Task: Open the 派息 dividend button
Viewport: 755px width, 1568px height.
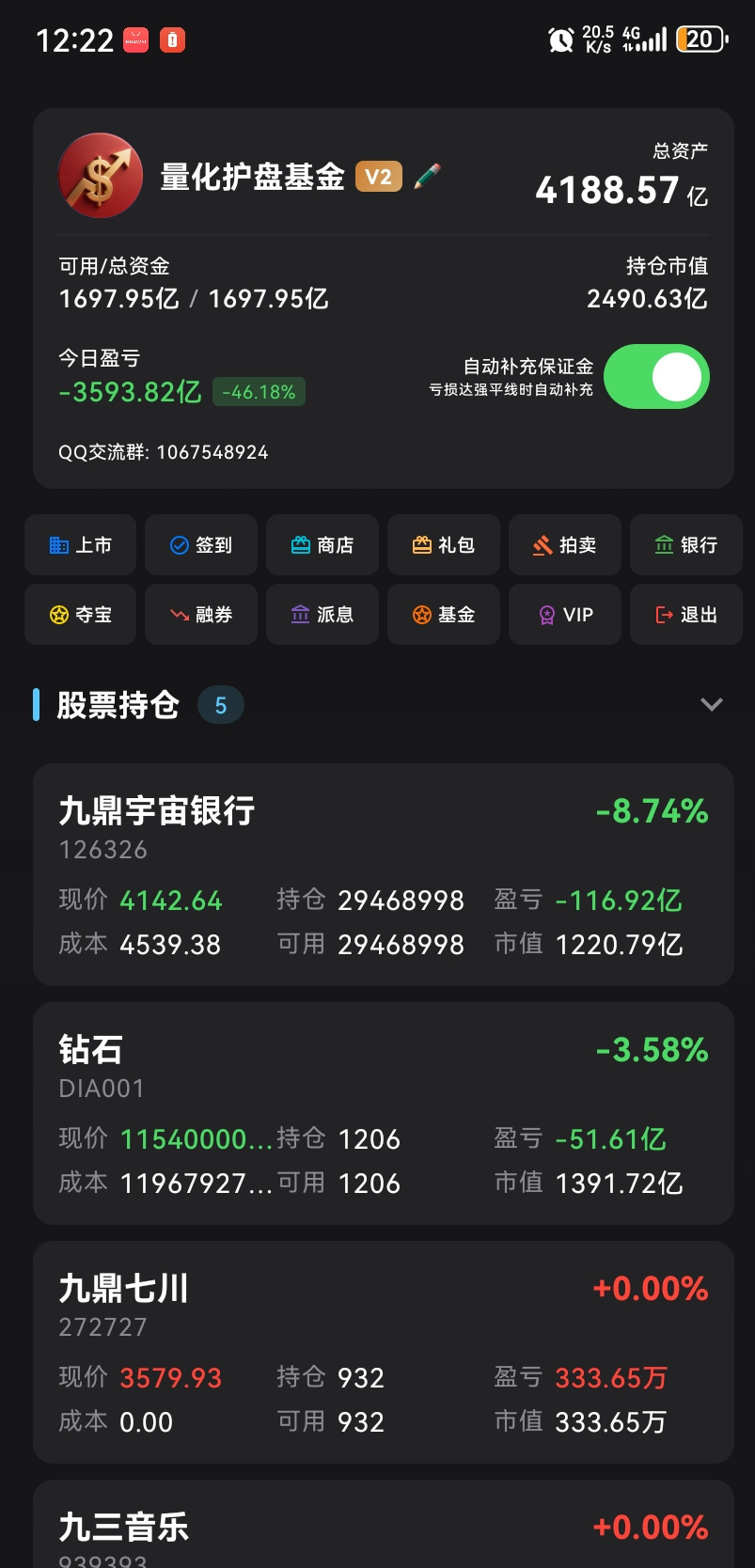Action: pos(322,615)
